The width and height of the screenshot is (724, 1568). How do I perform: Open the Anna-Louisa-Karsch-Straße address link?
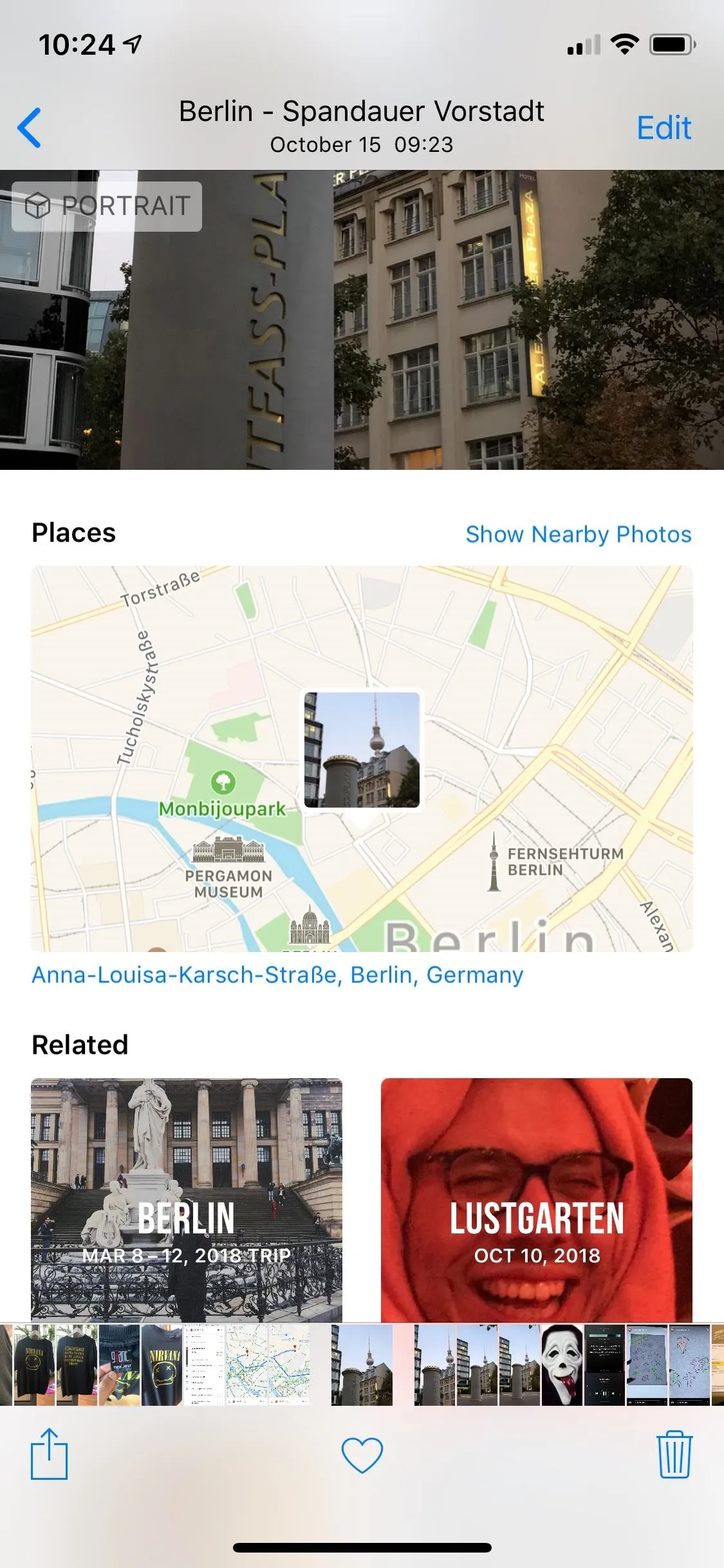point(277,975)
